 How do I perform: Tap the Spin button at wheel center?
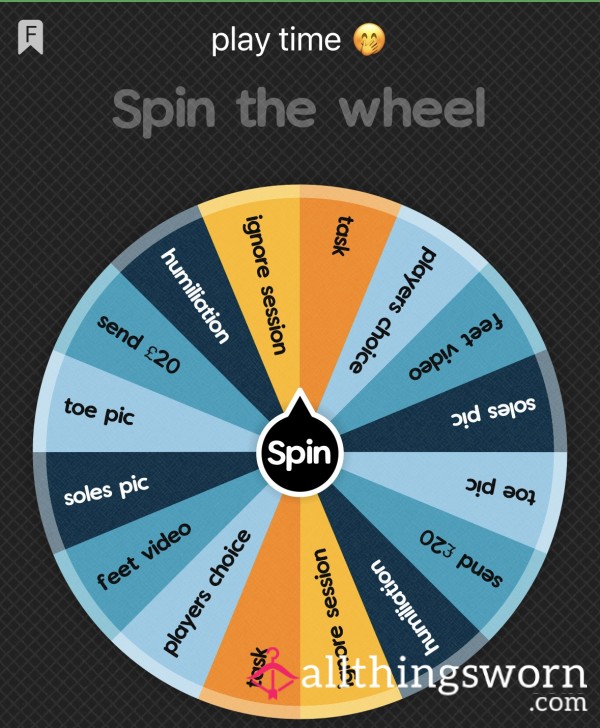[x=300, y=456]
